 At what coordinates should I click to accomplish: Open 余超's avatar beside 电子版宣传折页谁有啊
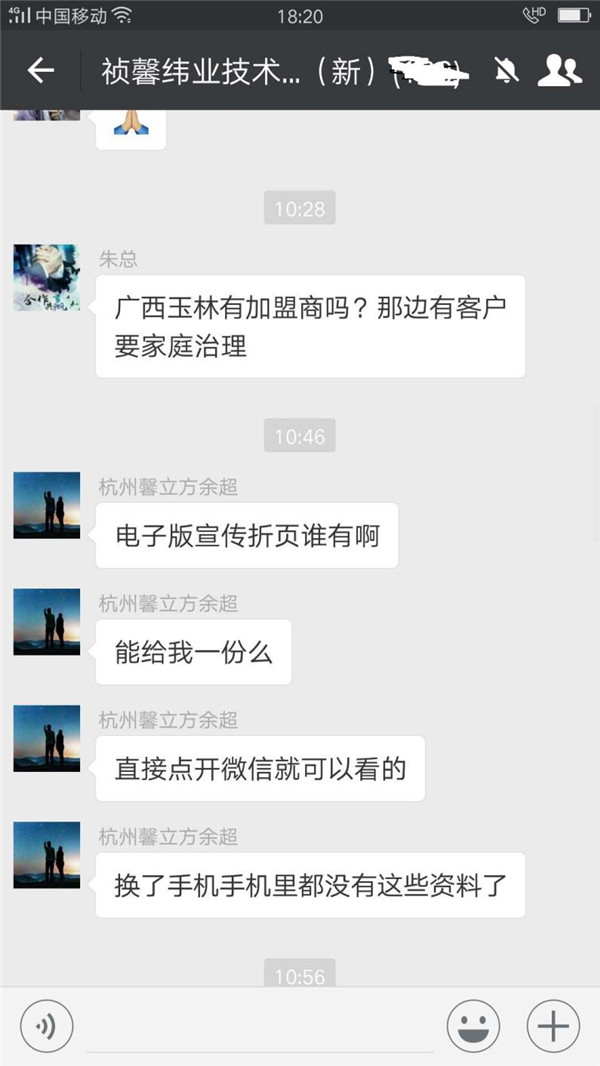47,505
